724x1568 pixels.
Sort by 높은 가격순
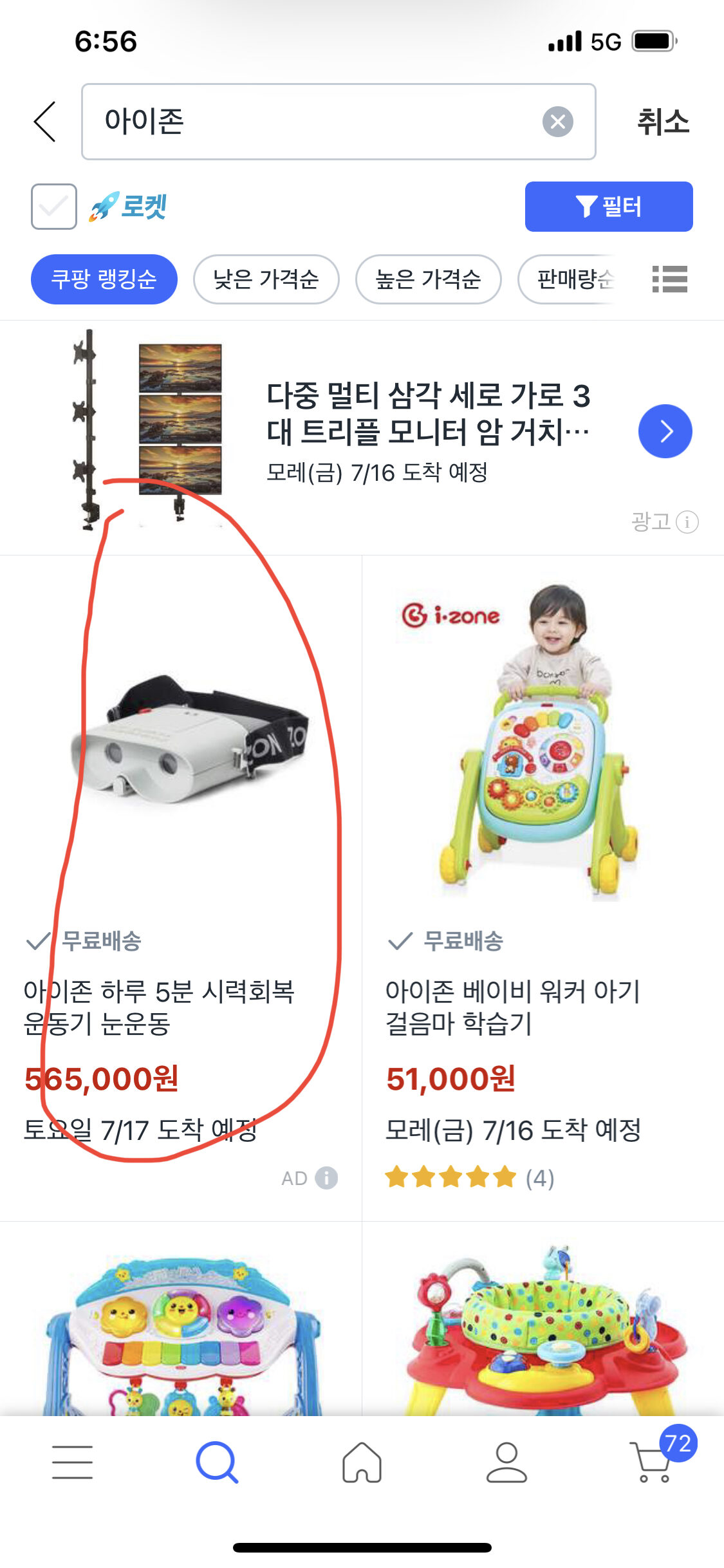(428, 279)
